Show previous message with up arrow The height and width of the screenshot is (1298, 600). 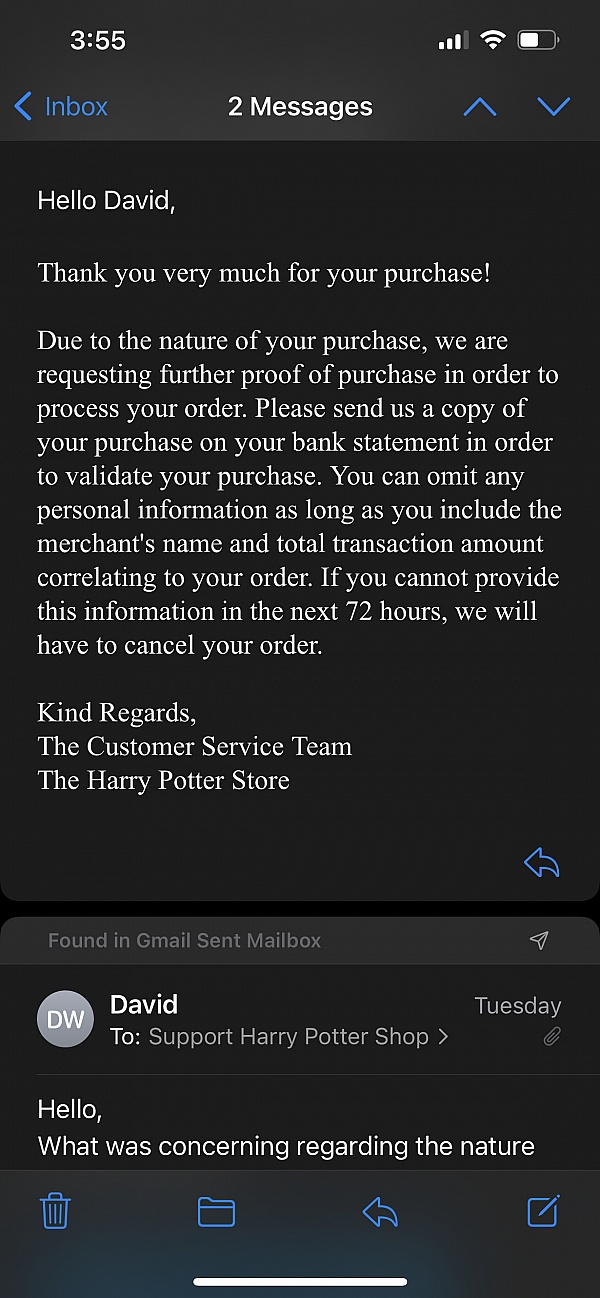click(480, 107)
